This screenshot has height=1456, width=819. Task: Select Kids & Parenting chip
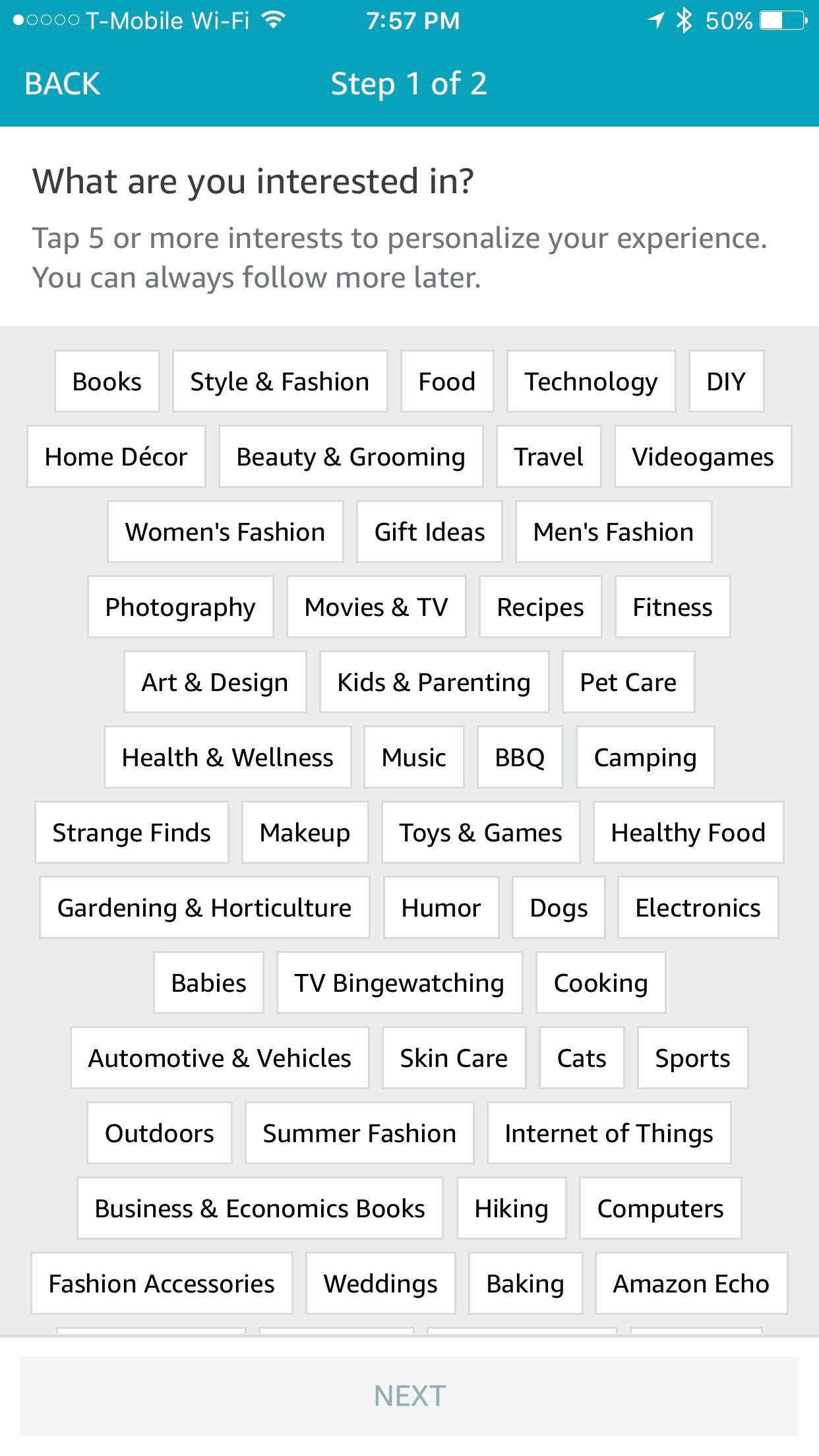[x=434, y=682]
